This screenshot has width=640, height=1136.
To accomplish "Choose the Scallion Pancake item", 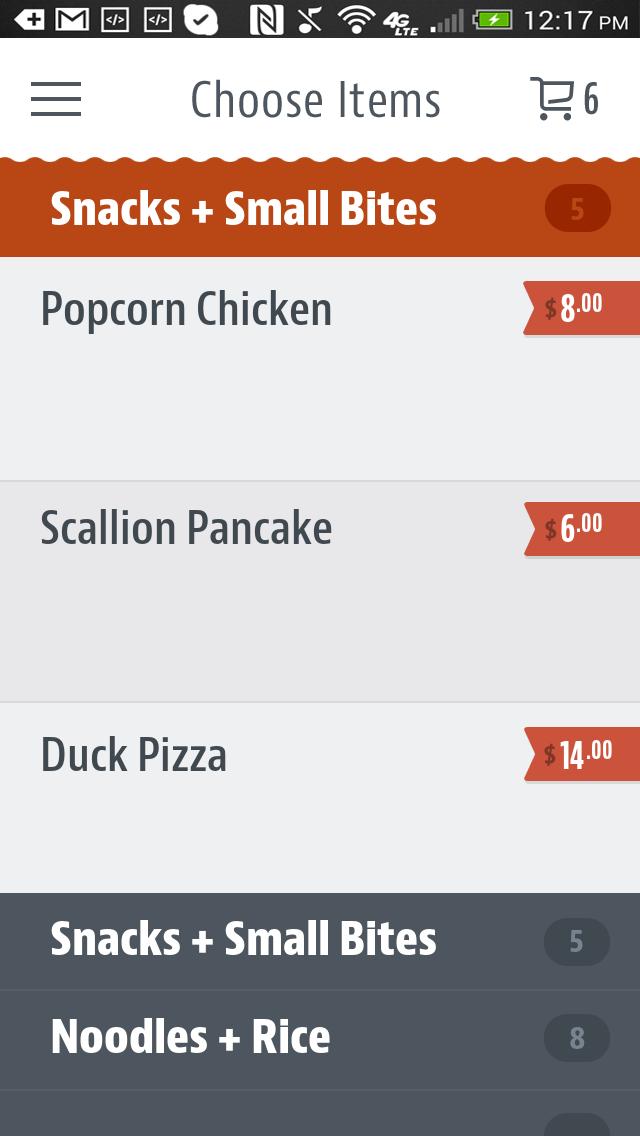I will click(x=320, y=591).
